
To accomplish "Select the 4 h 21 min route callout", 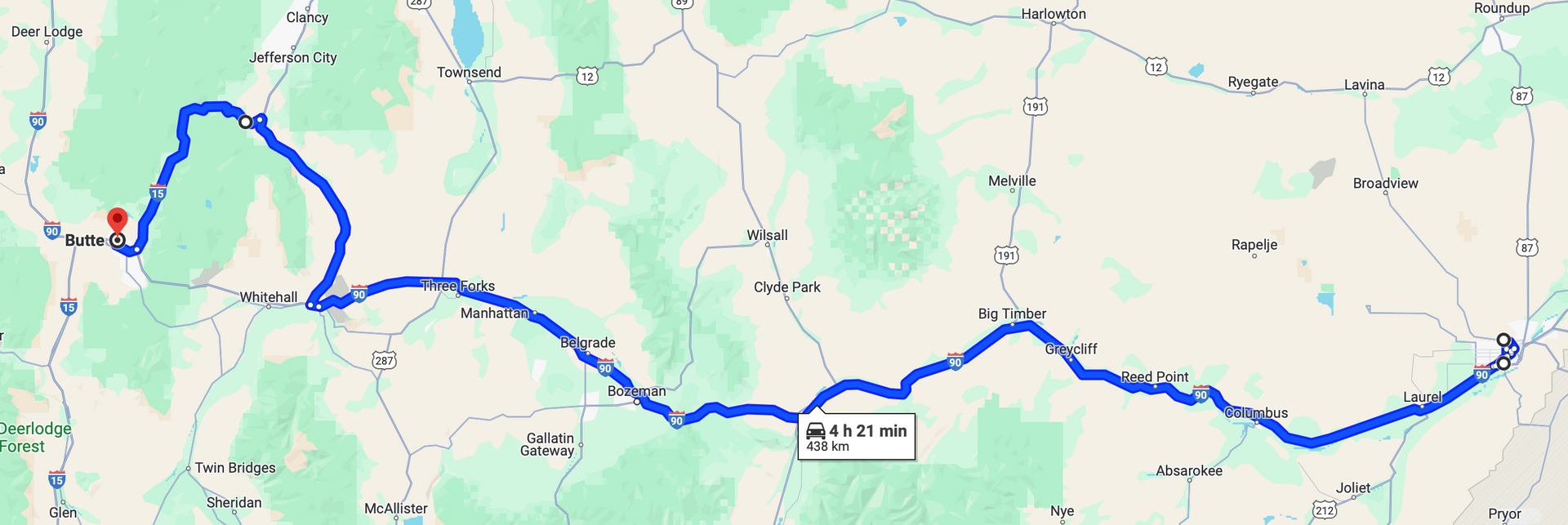I will 857,438.
